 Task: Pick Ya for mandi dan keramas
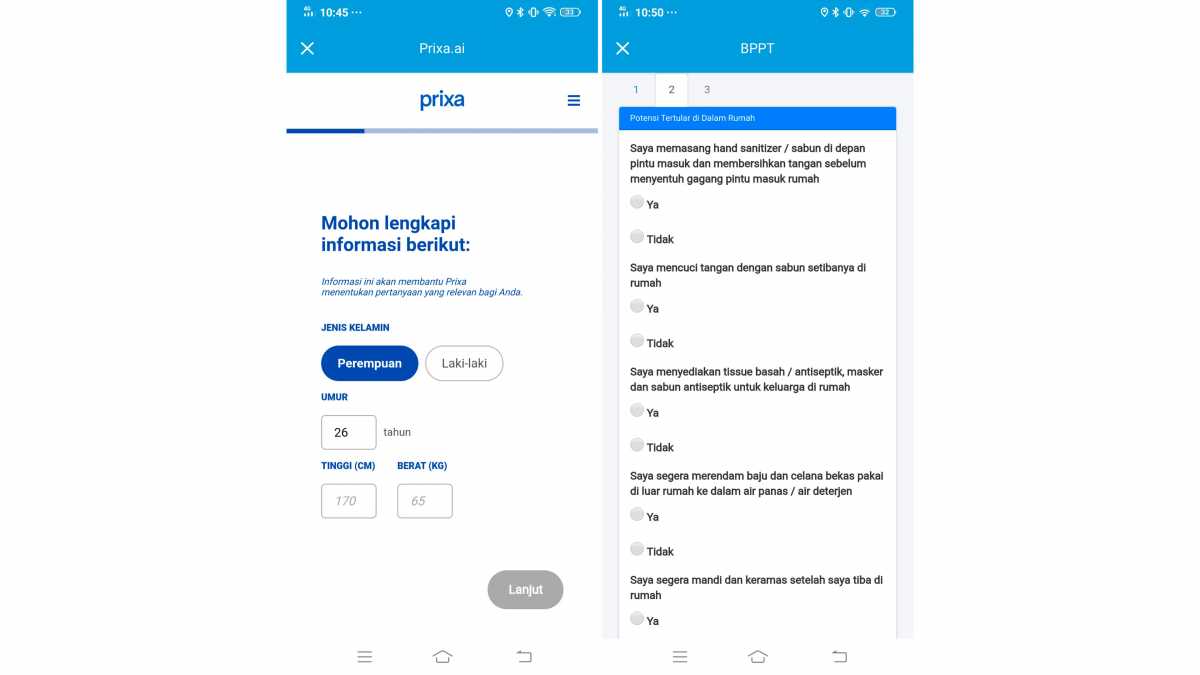coord(637,618)
